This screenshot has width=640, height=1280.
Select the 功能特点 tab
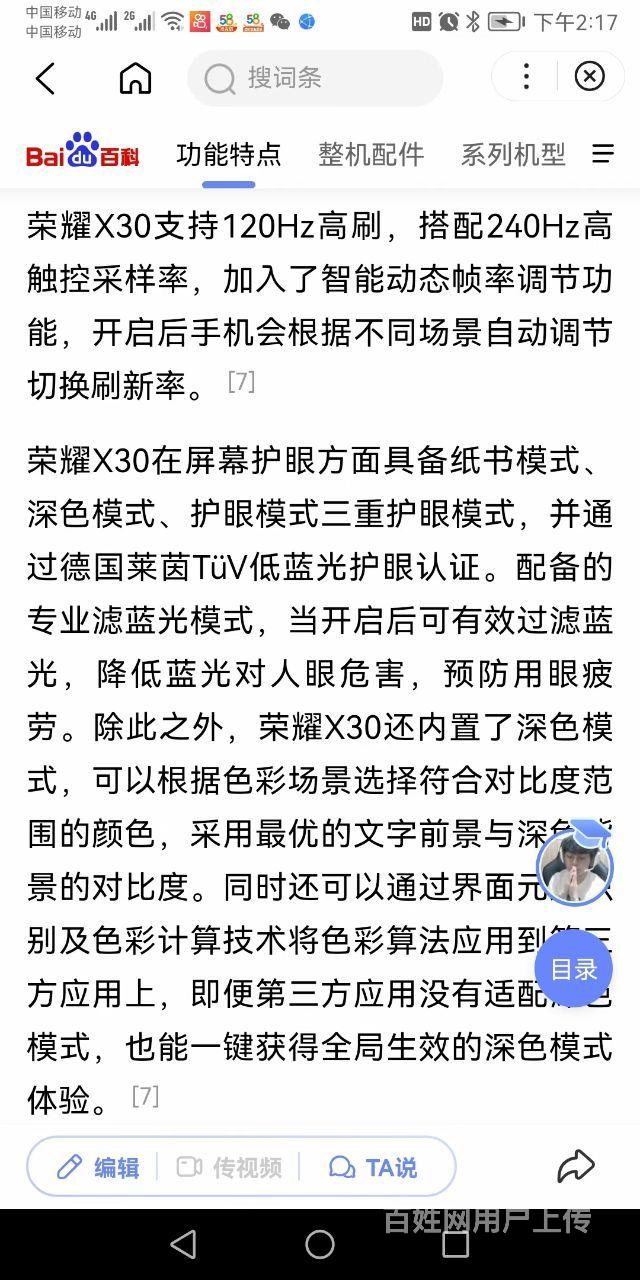tap(229, 154)
